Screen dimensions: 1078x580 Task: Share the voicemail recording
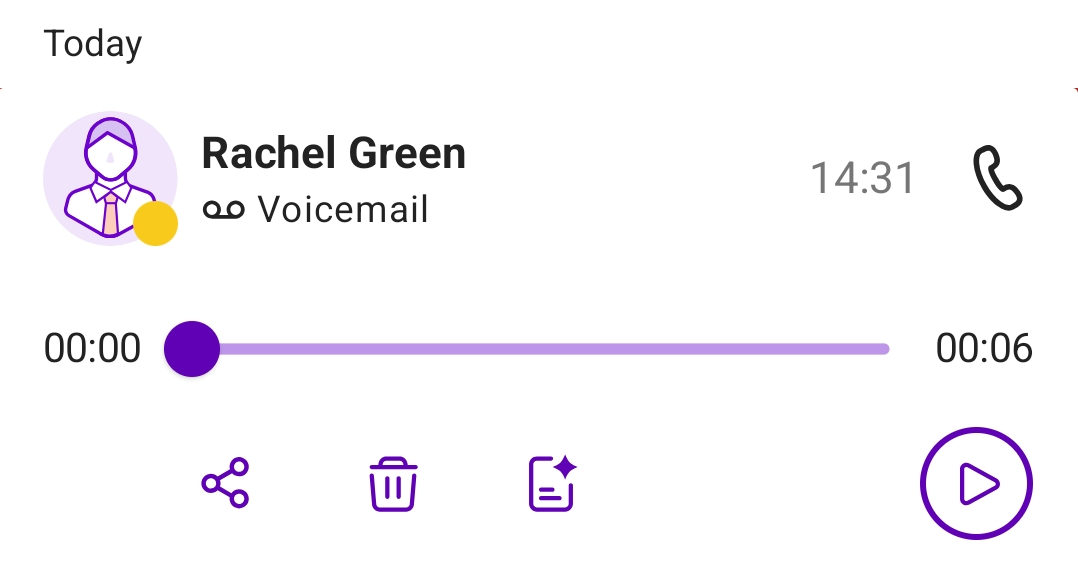225,484
